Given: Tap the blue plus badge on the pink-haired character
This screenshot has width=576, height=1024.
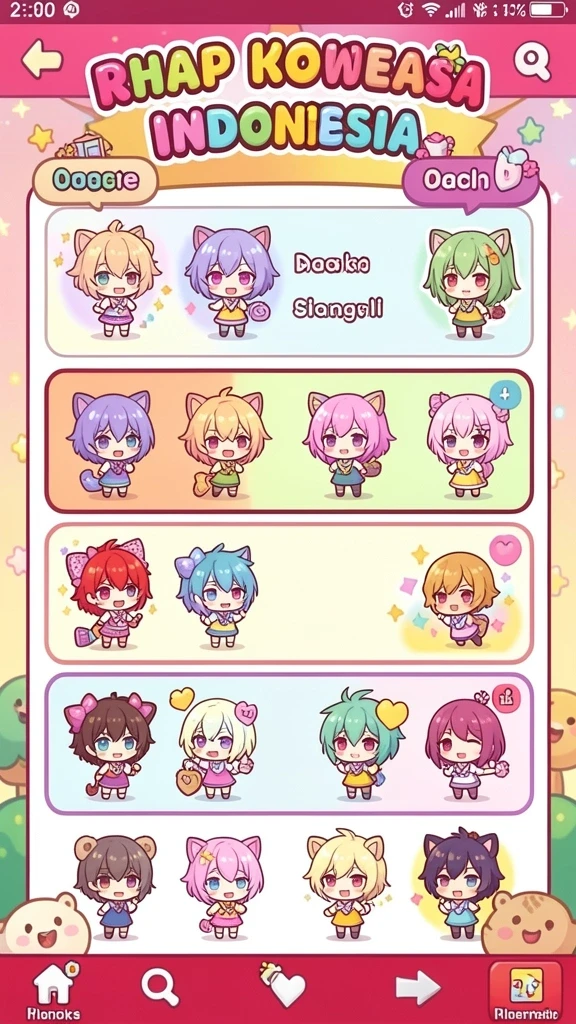Looking at the screenshot, I should tap(505, 395).
